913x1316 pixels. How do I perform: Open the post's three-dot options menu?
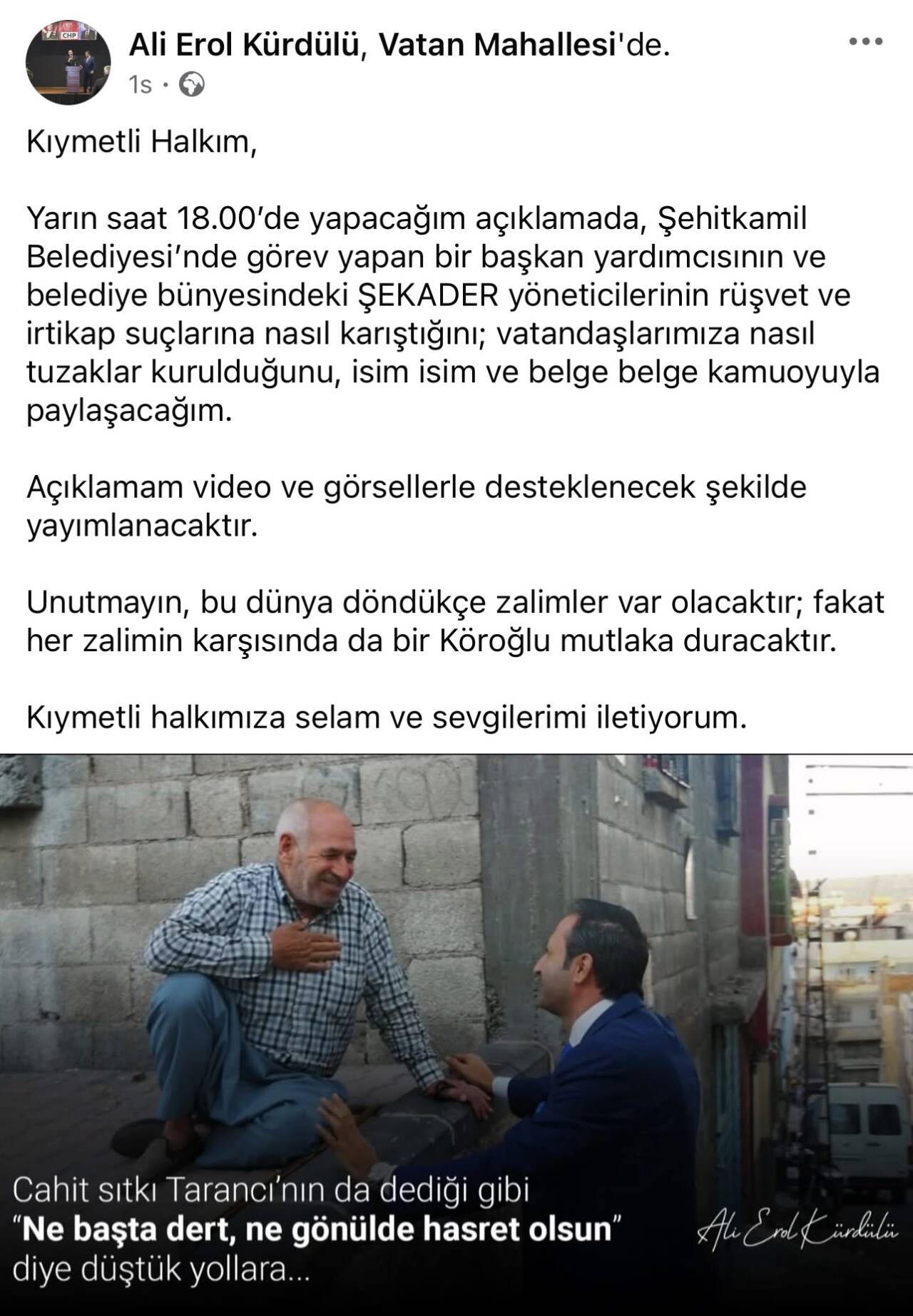(865, 42)
